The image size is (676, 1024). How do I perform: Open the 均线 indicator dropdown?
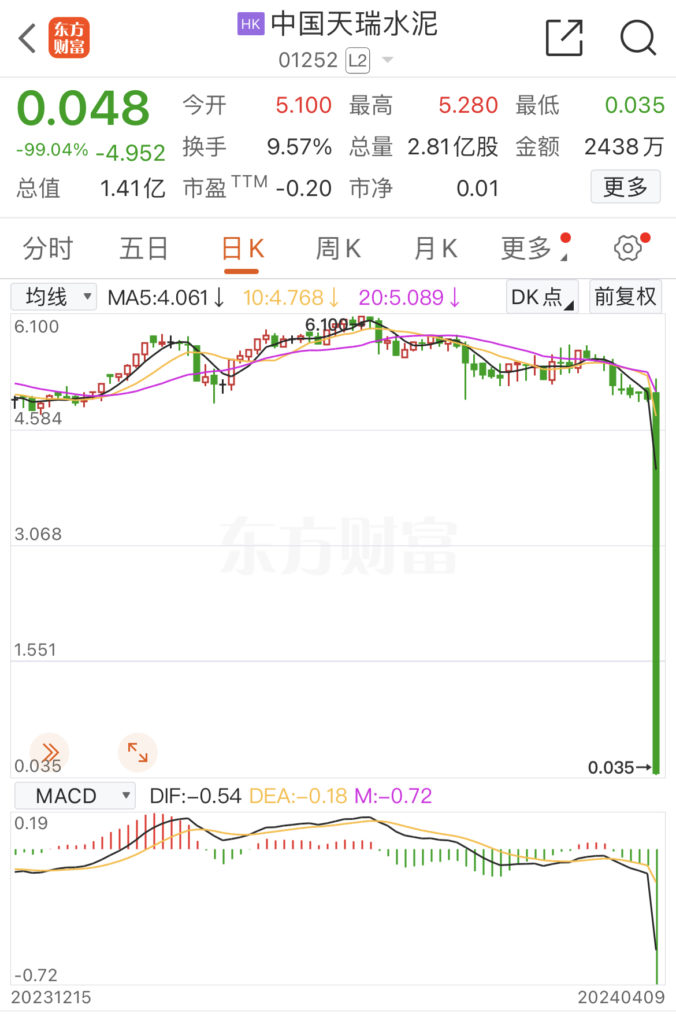point(54,296)
